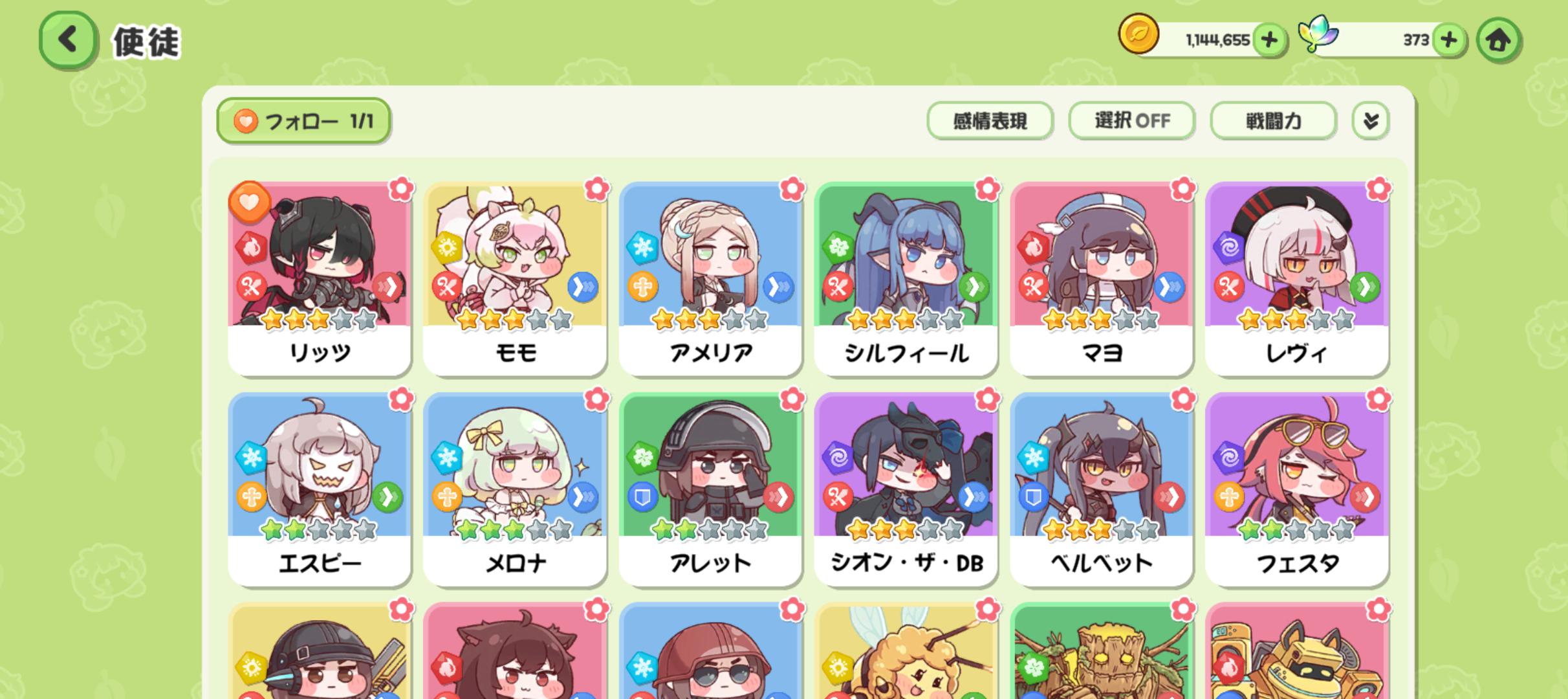Go back from the 使徒 screen
Viewport: 1568px width, 699px height.
[68, 40]
